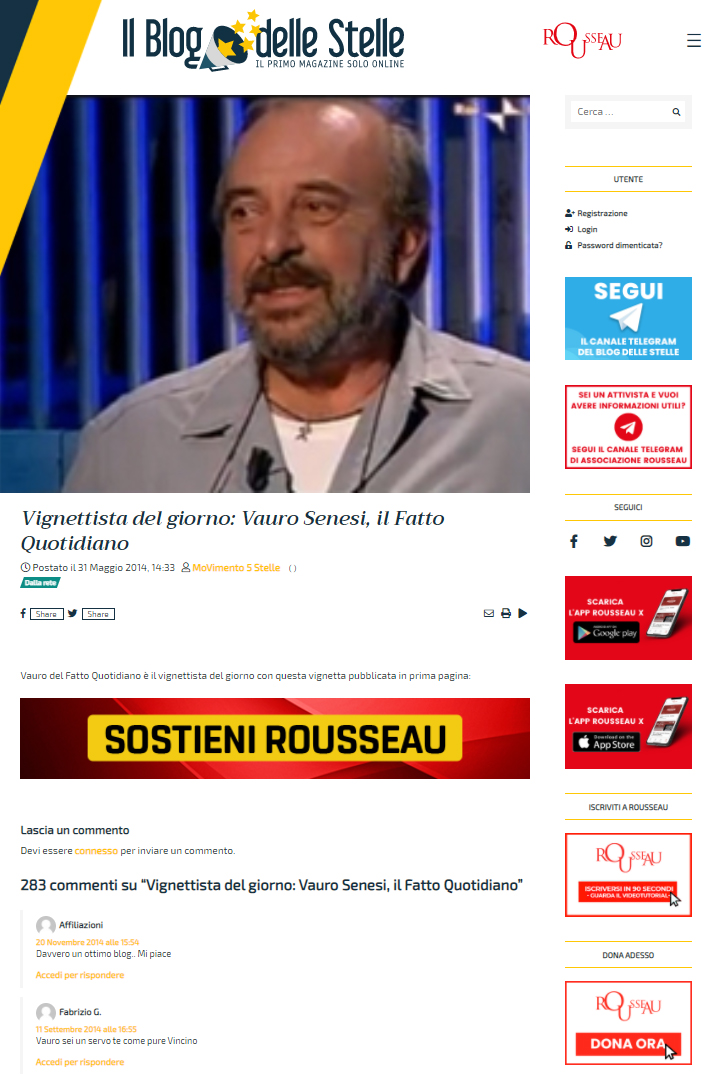Send the article by email icon
Image resolution: width=726 pixels, height=1076 pixels.
(x=489, y=613)
